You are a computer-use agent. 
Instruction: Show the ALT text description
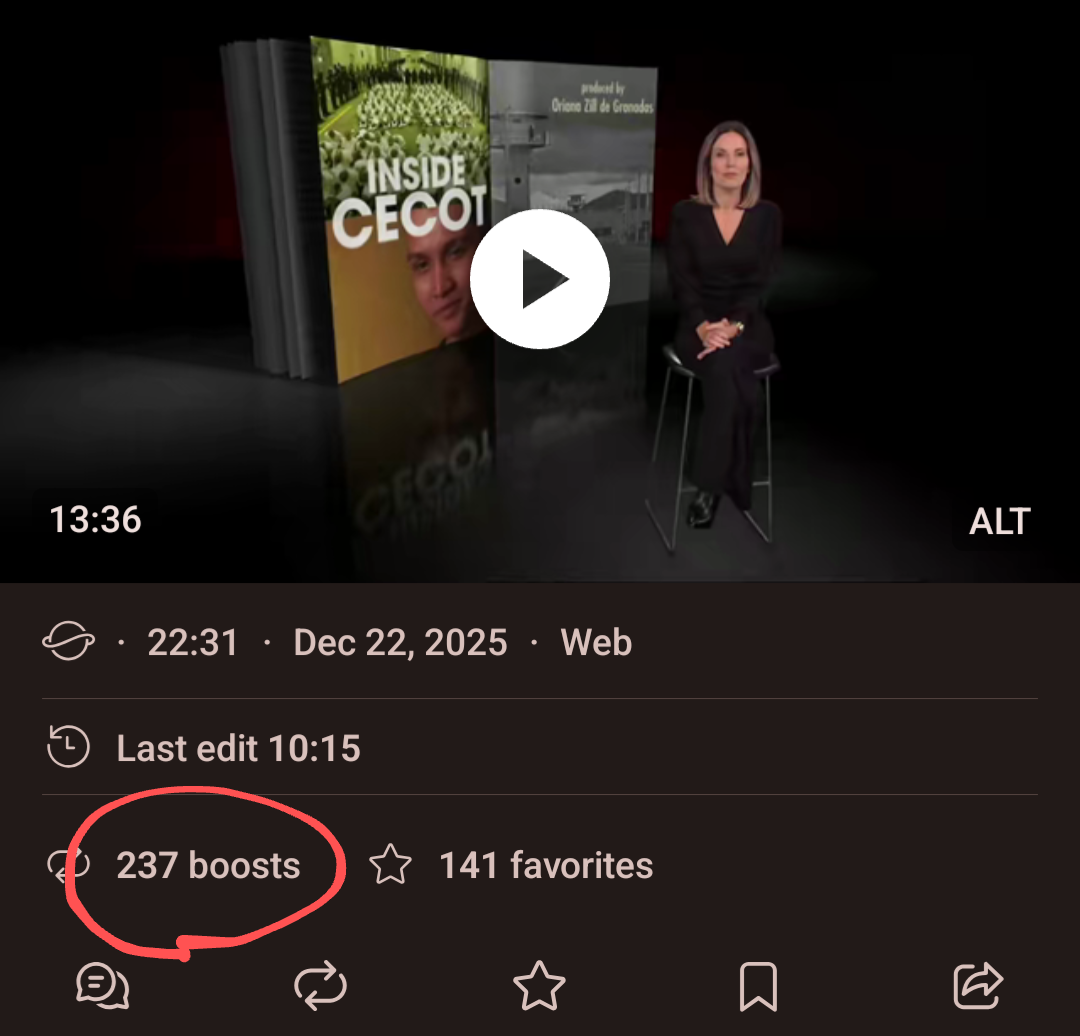(x=999, y=521)
